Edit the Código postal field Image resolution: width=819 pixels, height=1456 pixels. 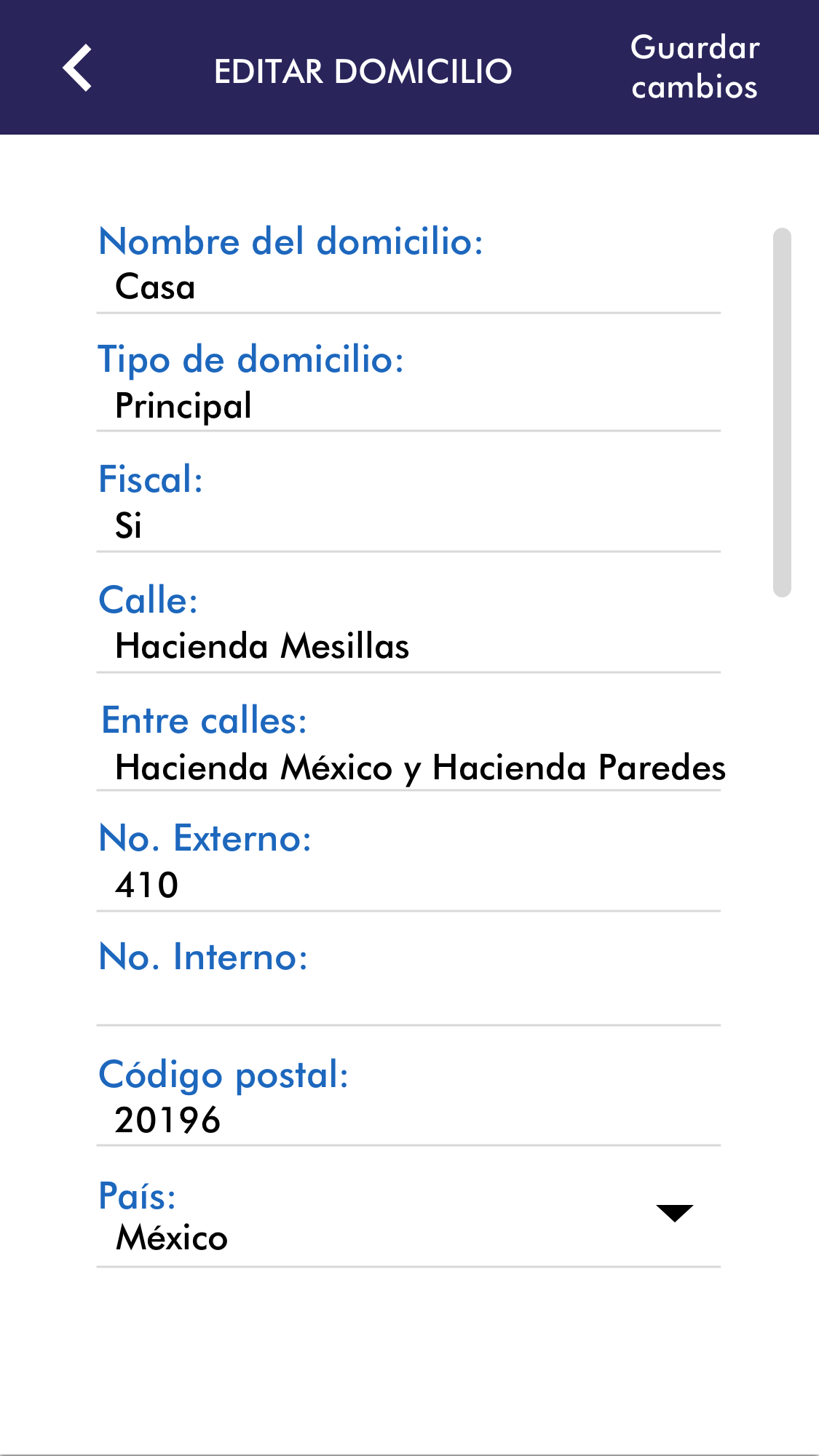tap(408, 1120)
